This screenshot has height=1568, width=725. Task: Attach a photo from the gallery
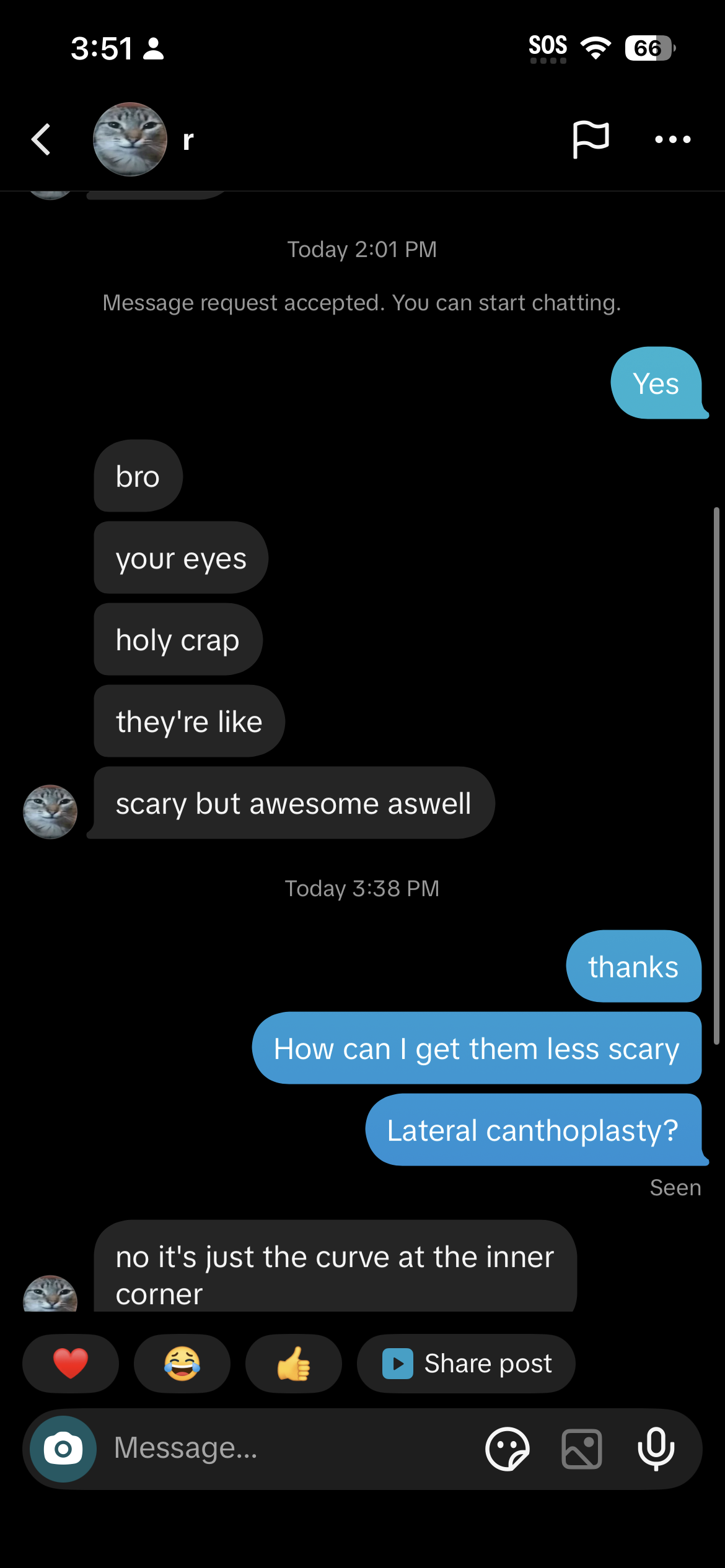click(x=581, y=1448)
